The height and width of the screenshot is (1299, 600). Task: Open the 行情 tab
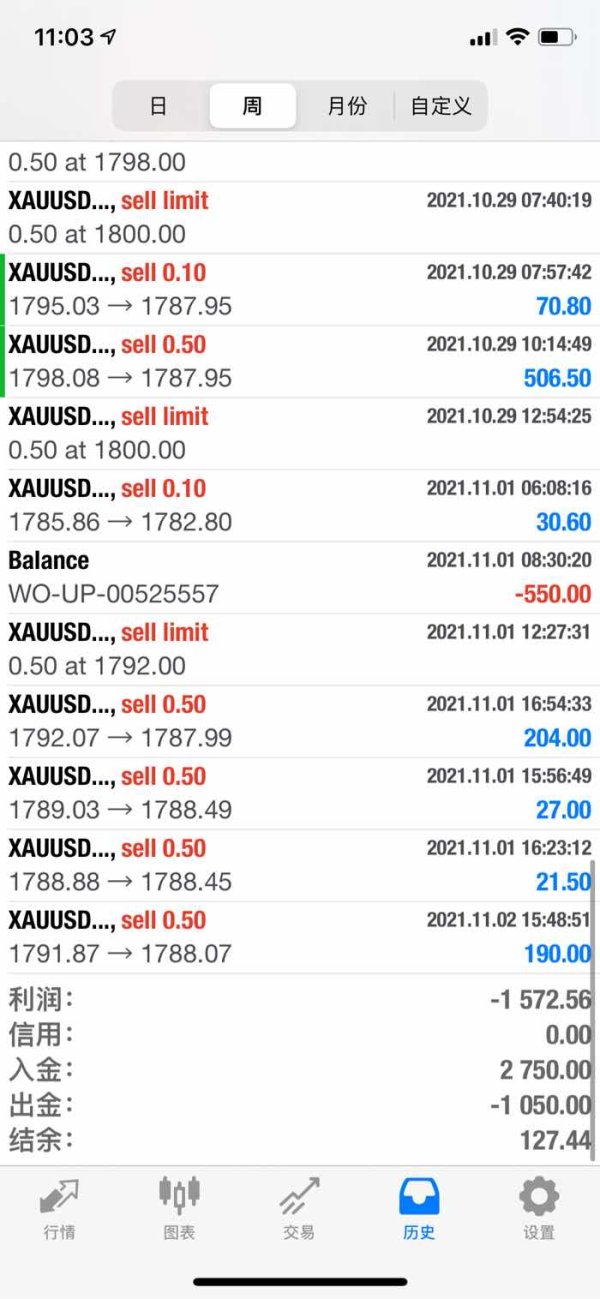click(x=59, y=1208)
